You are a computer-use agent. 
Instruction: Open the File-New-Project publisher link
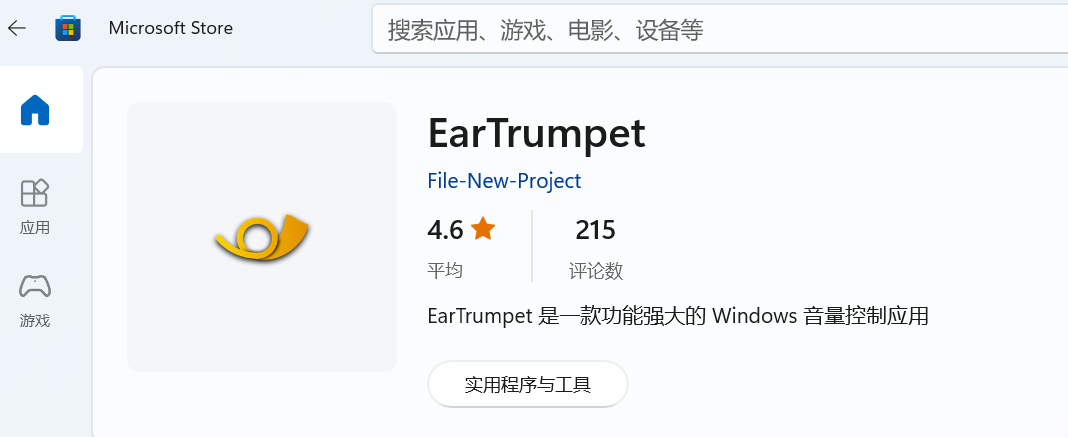tap(504, 181)
